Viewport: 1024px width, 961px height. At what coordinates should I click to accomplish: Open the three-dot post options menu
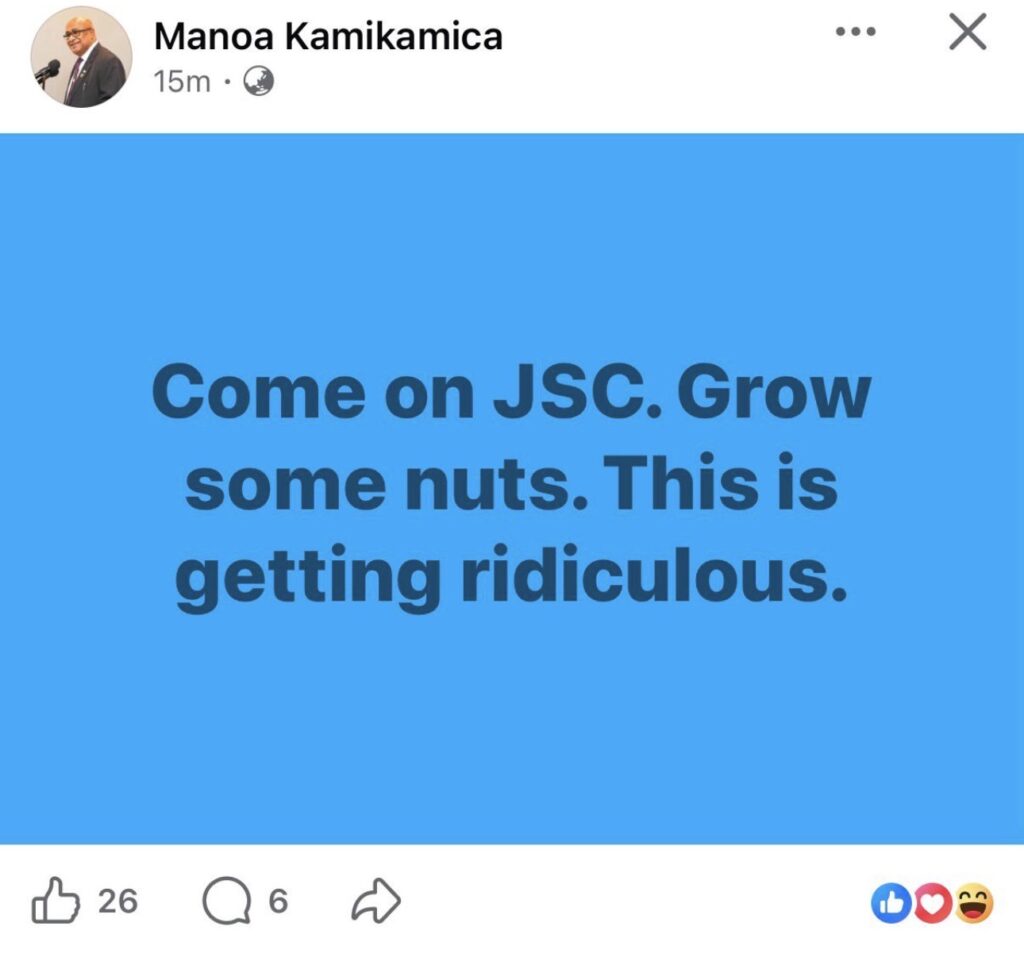pos(855,32)
